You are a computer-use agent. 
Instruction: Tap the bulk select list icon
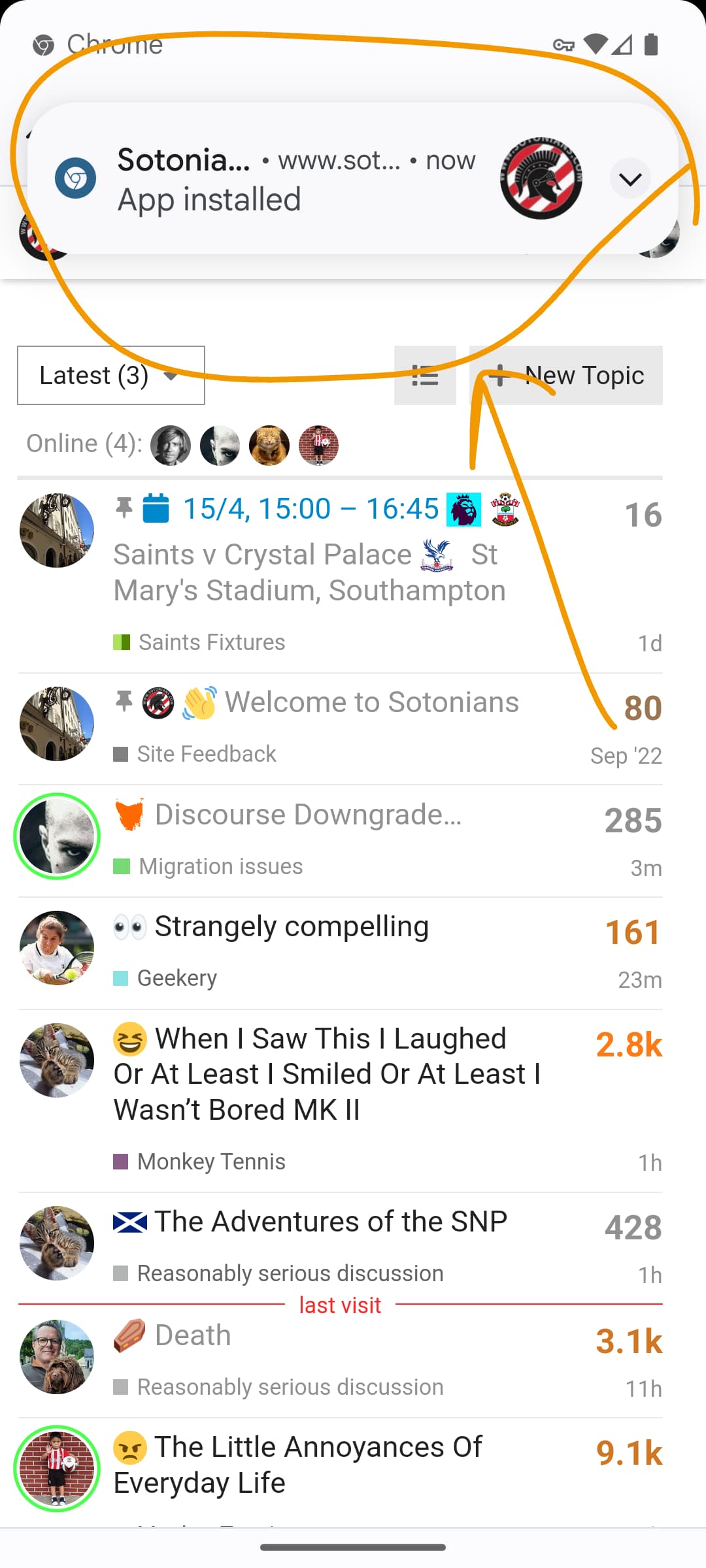point(425,376)
